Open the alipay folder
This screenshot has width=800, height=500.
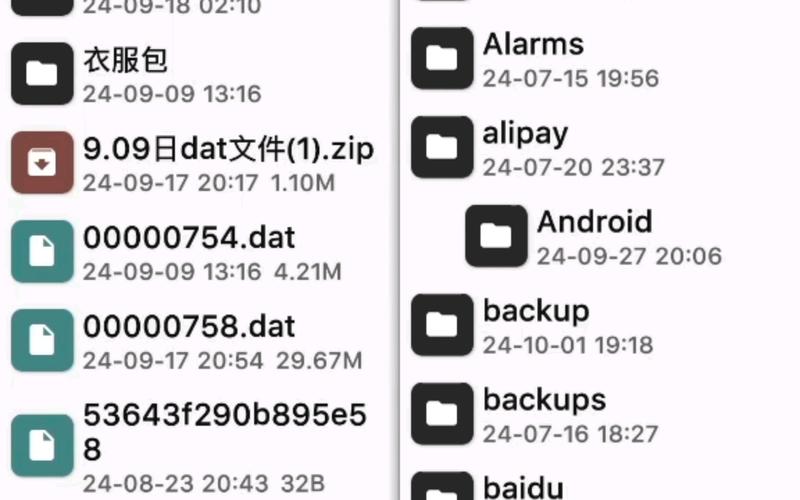tap(525, 133)
